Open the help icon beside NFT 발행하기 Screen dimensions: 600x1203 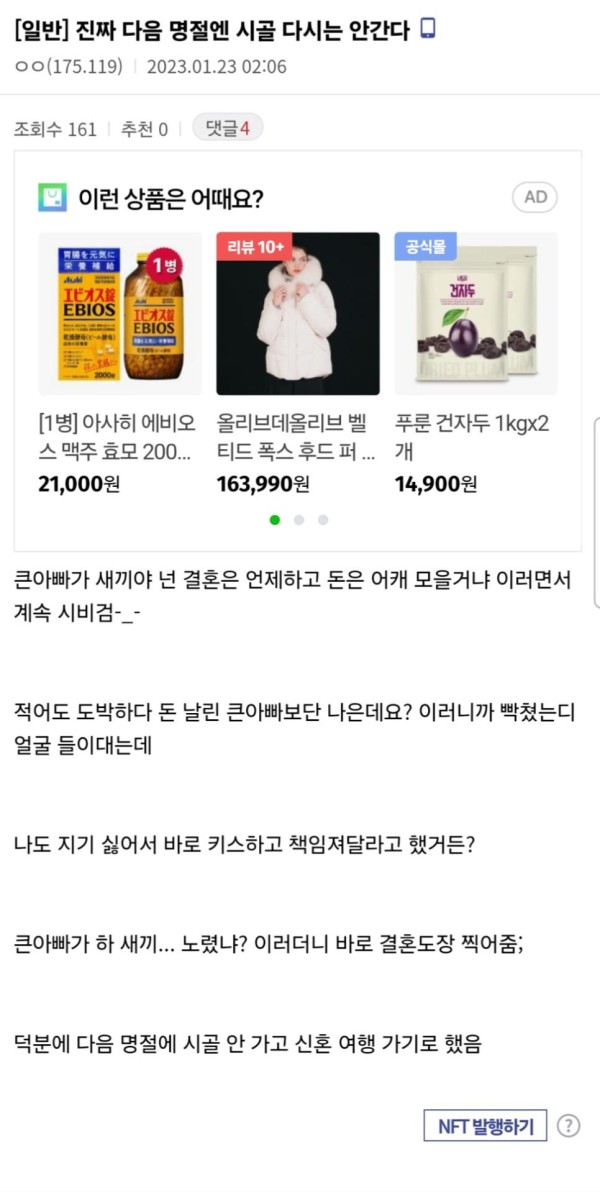568,1125
